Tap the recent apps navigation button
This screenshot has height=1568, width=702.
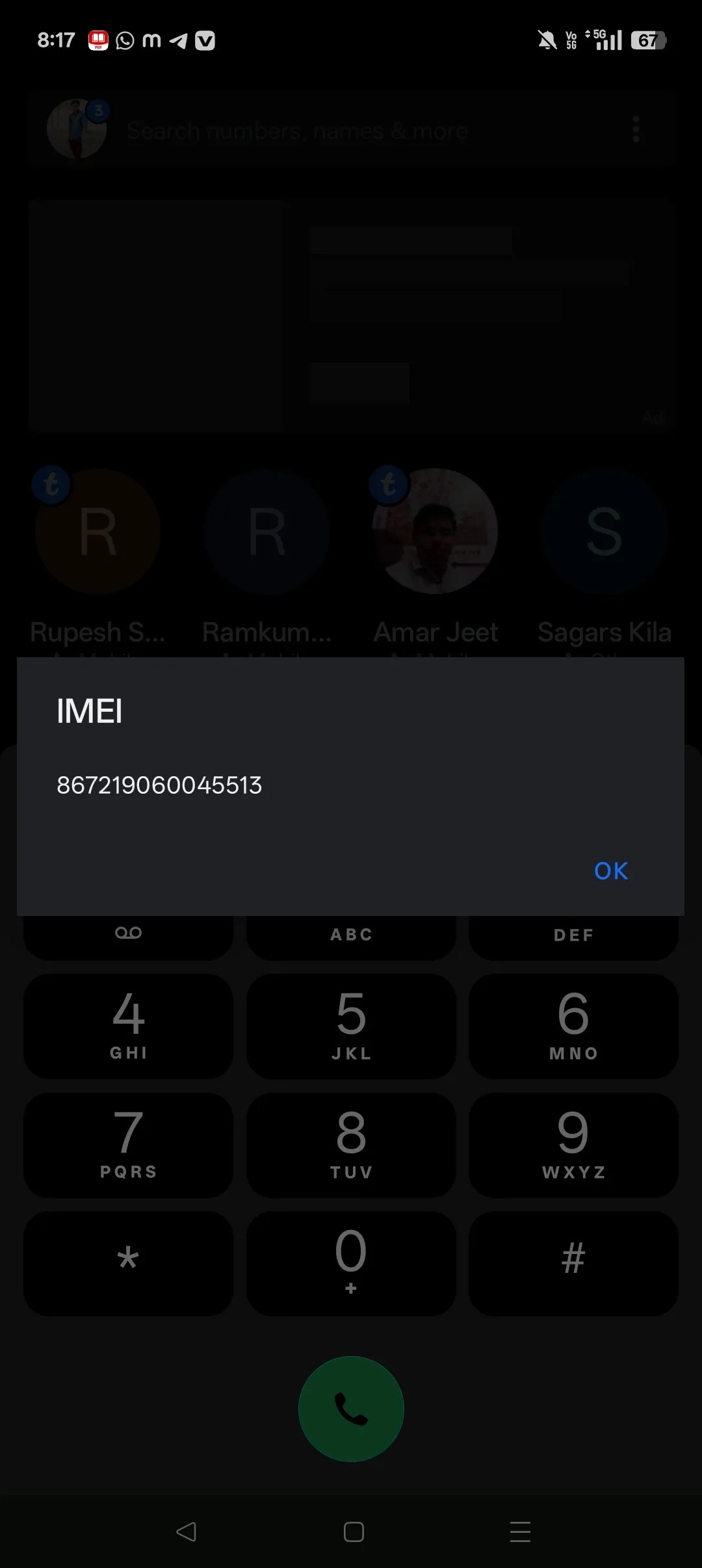520,1532
